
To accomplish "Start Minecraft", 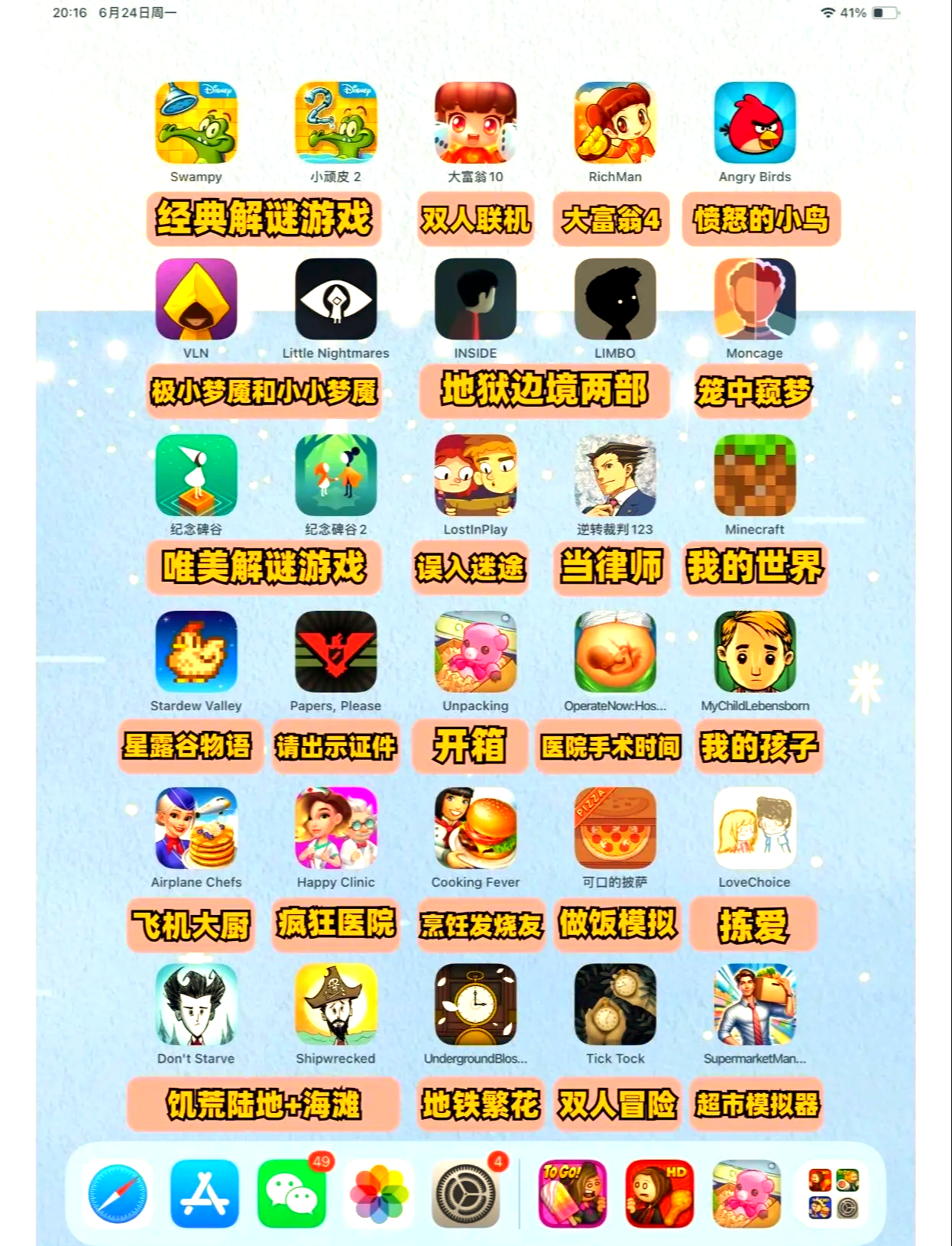I will (x=755, y=475).
